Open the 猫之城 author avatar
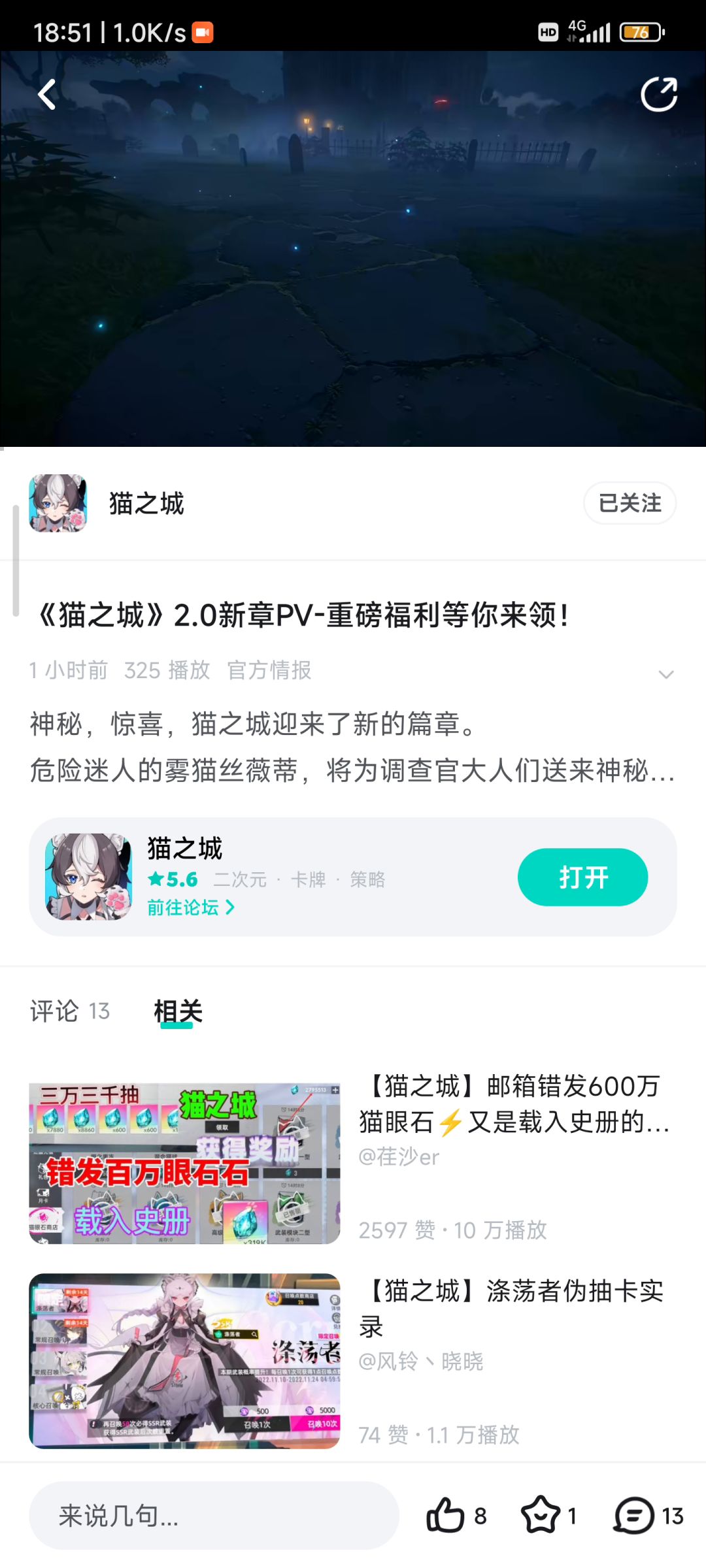Viewport: 706px width, 1568px height. click(58, 503)
